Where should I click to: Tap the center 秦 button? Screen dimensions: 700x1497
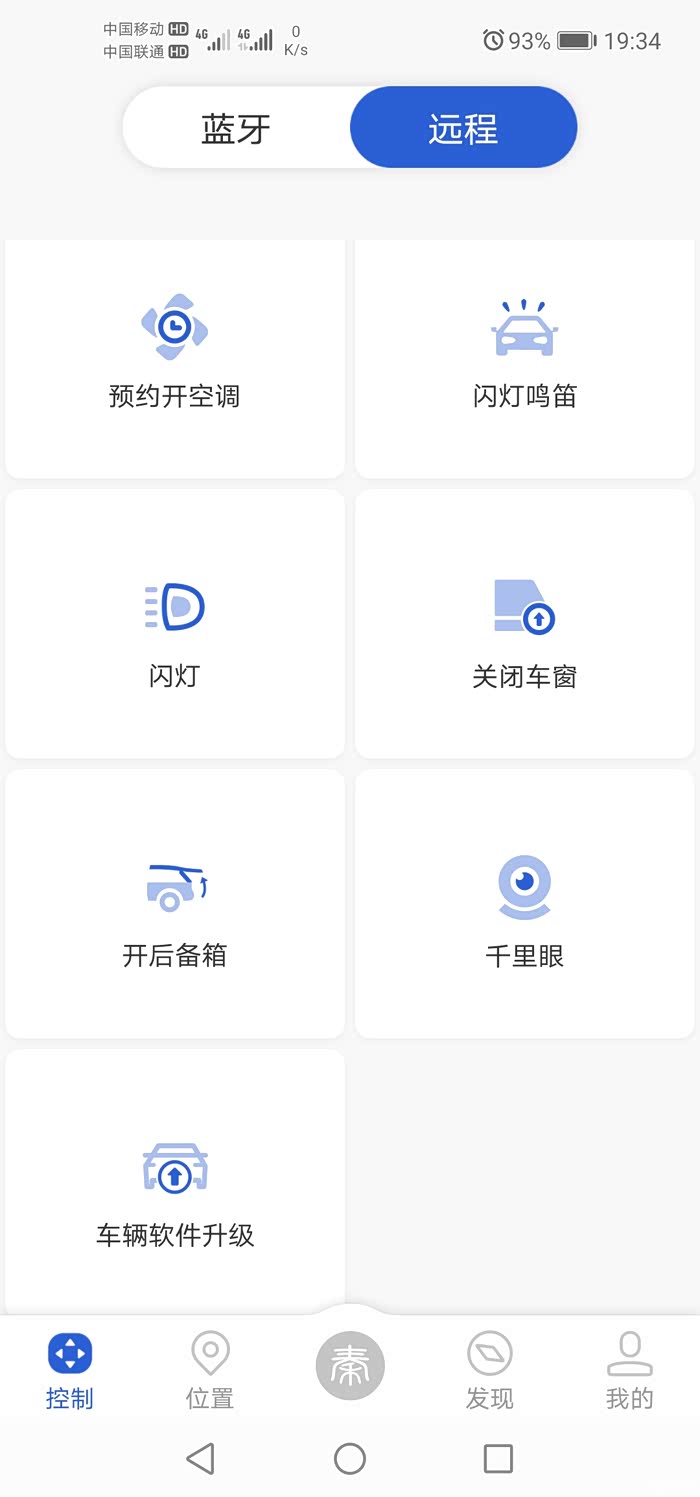(350, 1365)
